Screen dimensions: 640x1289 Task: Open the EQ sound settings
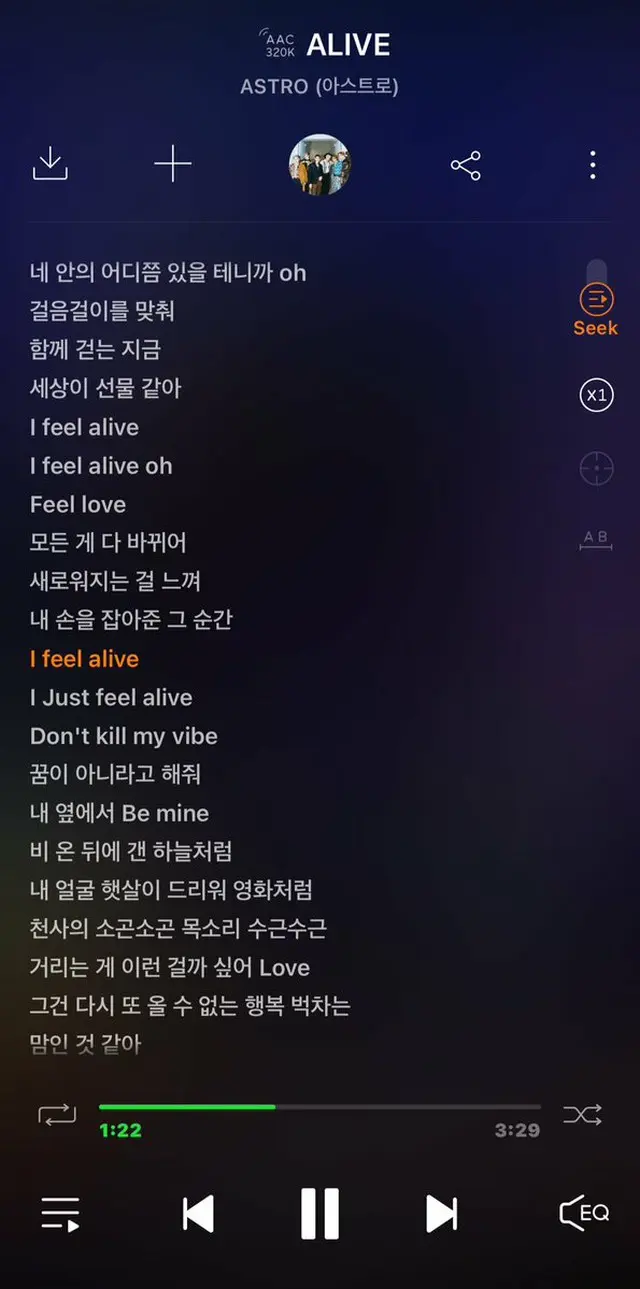click(x=584, y=1213)
